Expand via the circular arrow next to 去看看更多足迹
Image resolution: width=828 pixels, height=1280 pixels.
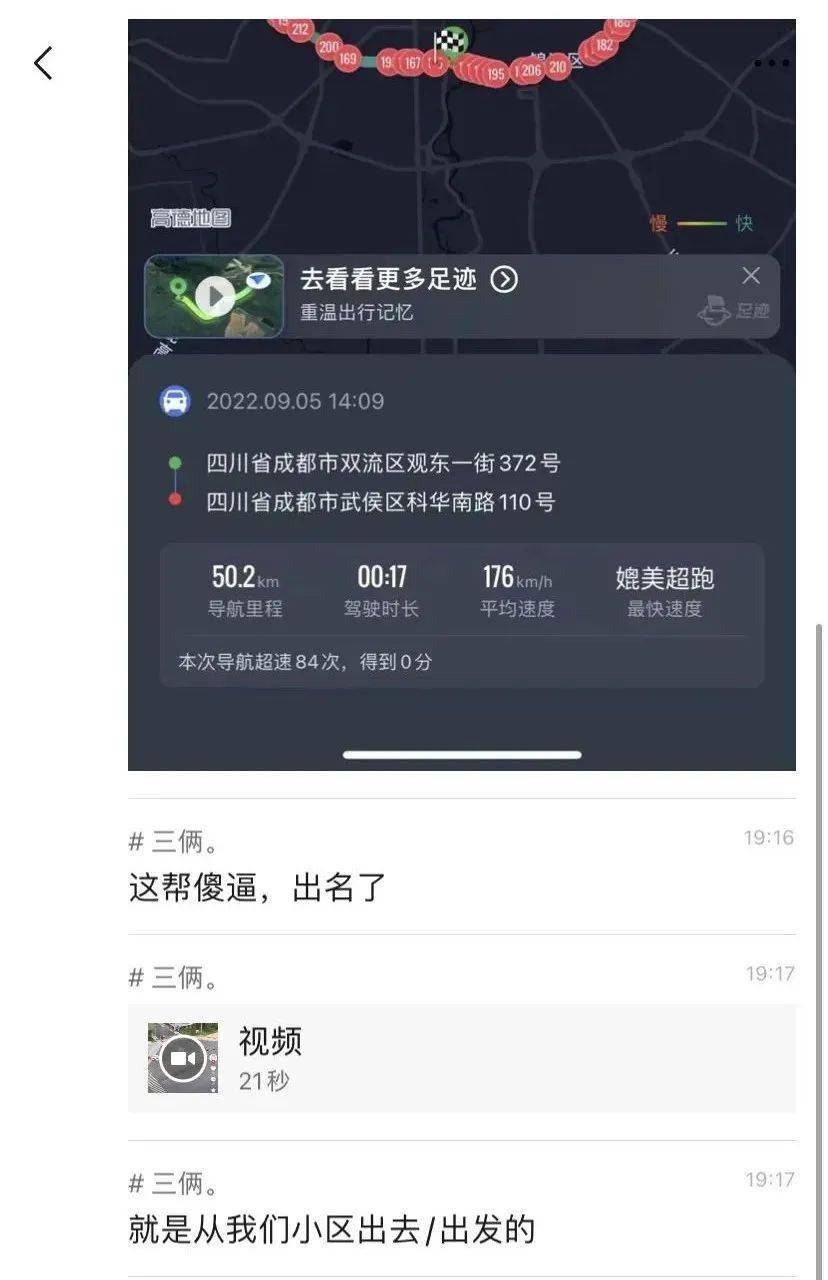click(504, 280)
